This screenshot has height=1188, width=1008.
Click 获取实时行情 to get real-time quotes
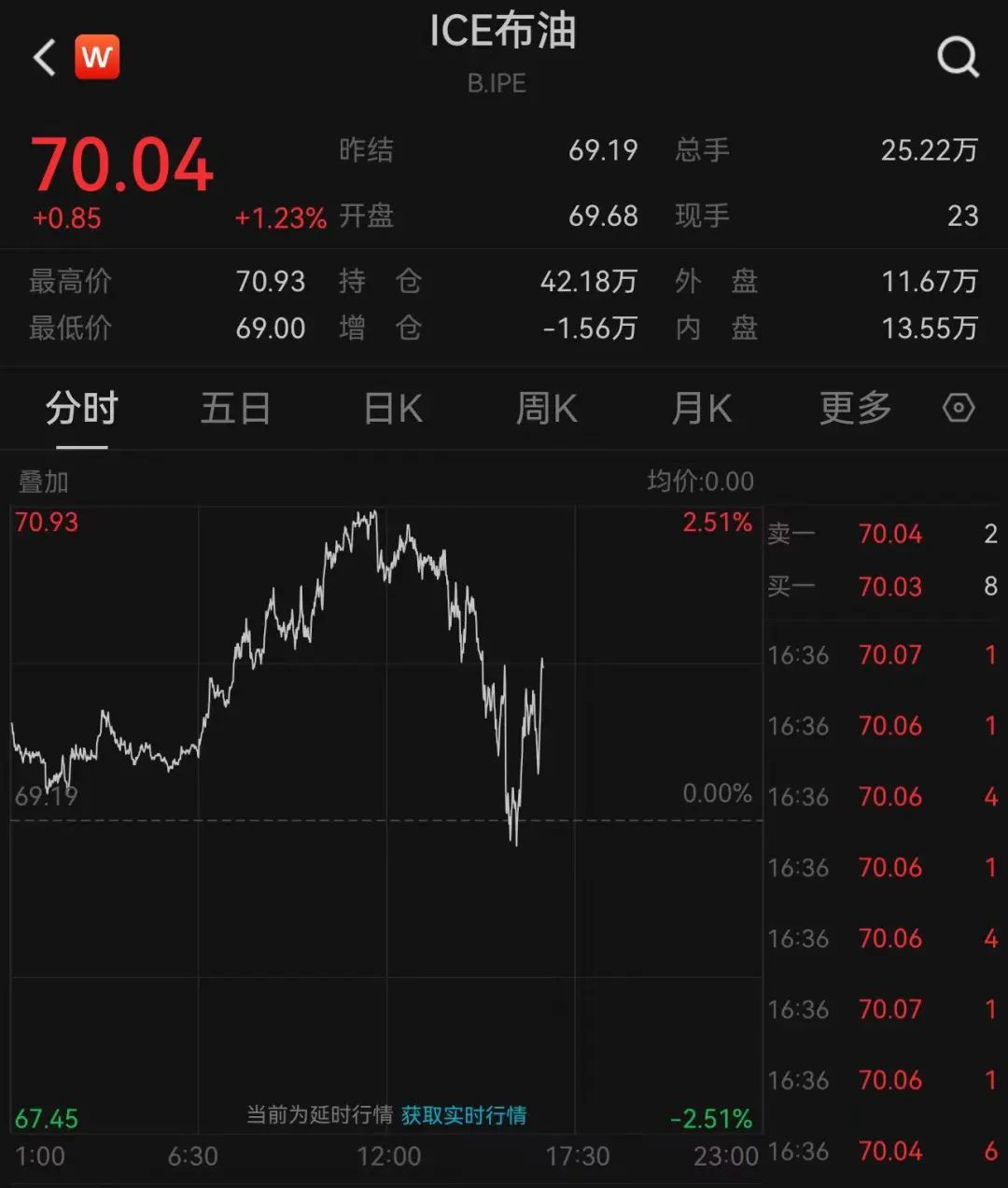(x=464, y=1114)
